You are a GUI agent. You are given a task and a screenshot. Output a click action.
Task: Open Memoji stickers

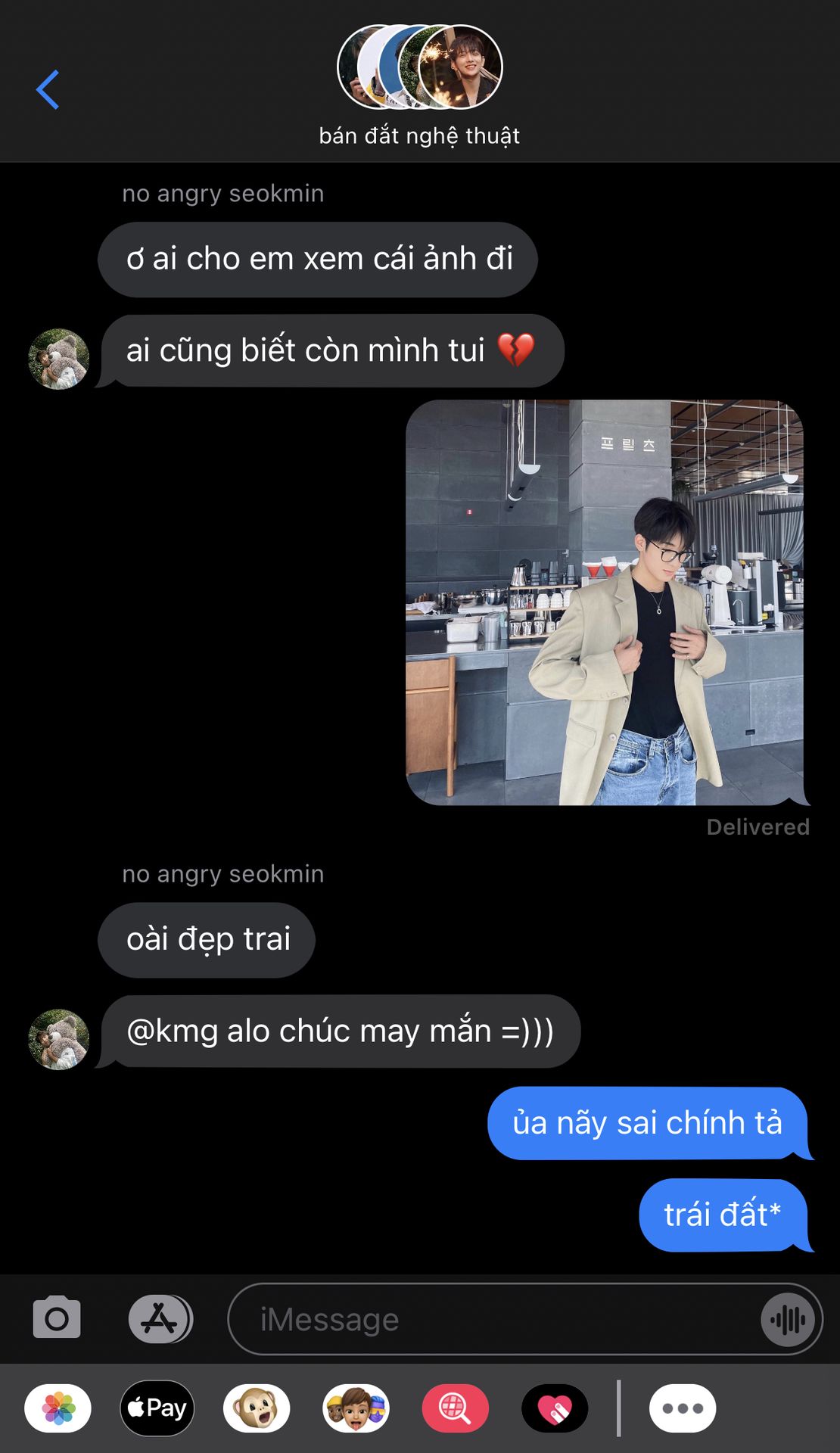point(356,1408)
